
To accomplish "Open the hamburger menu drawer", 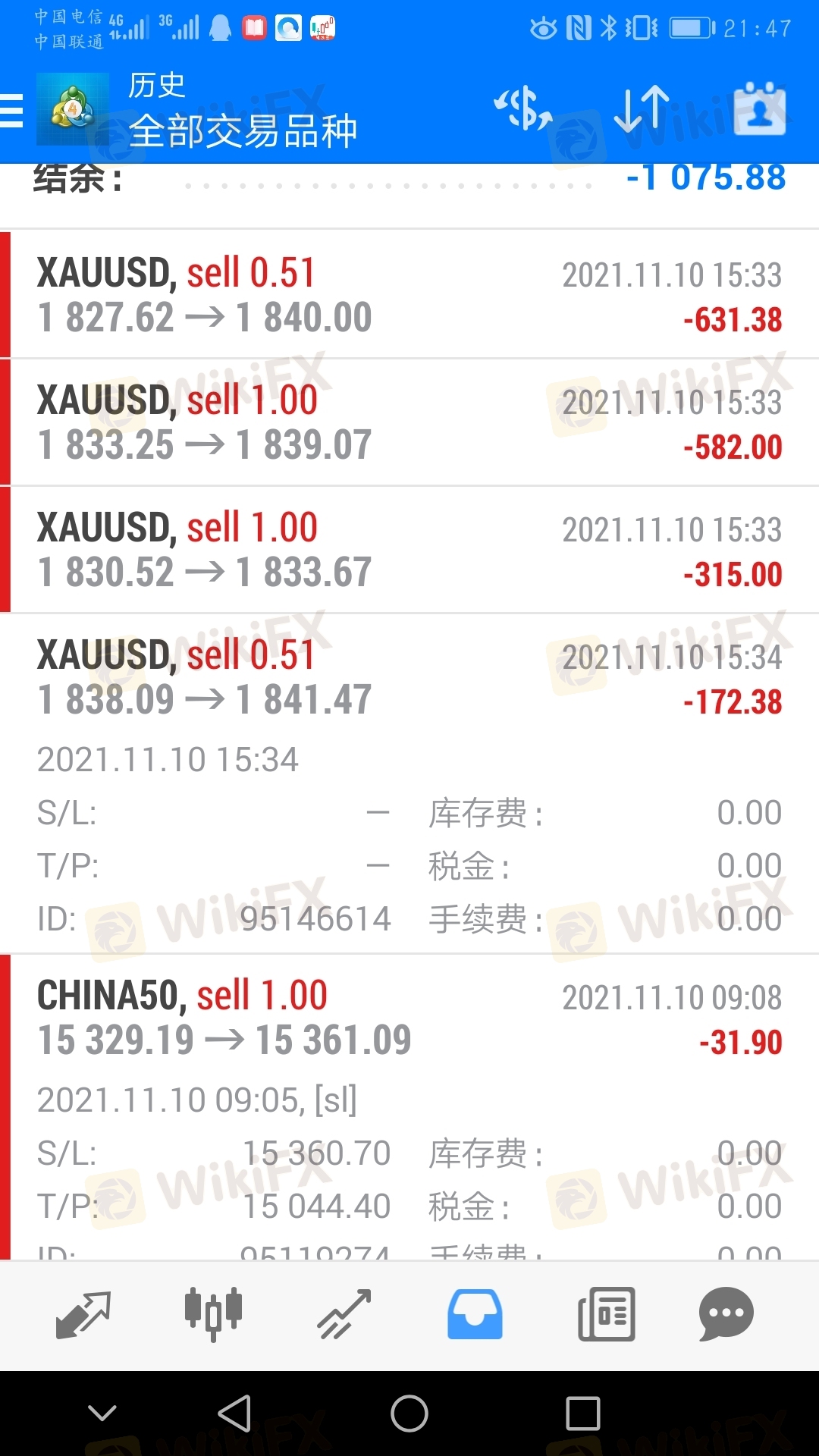I will (12, 111).
